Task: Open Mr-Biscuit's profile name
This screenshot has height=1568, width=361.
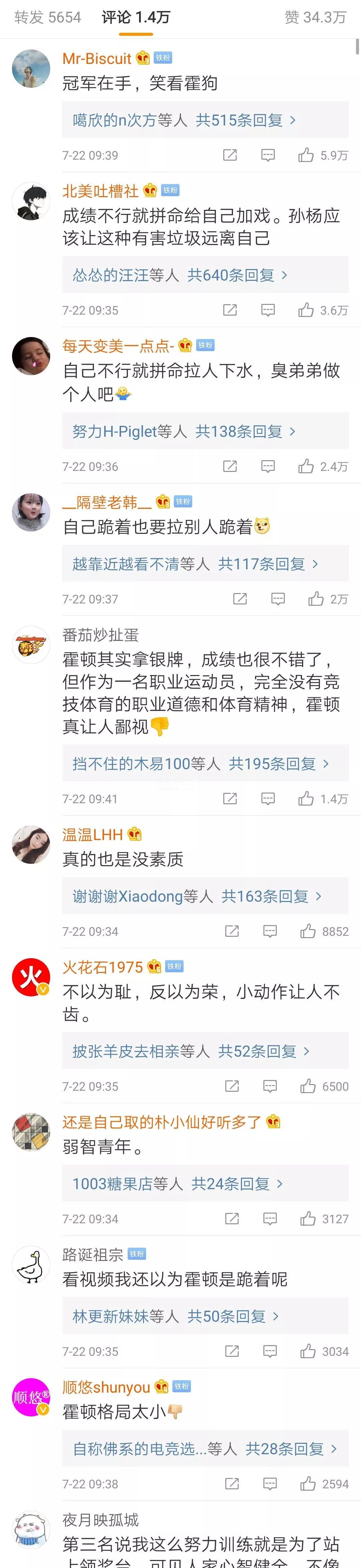Action: point(97,59)
